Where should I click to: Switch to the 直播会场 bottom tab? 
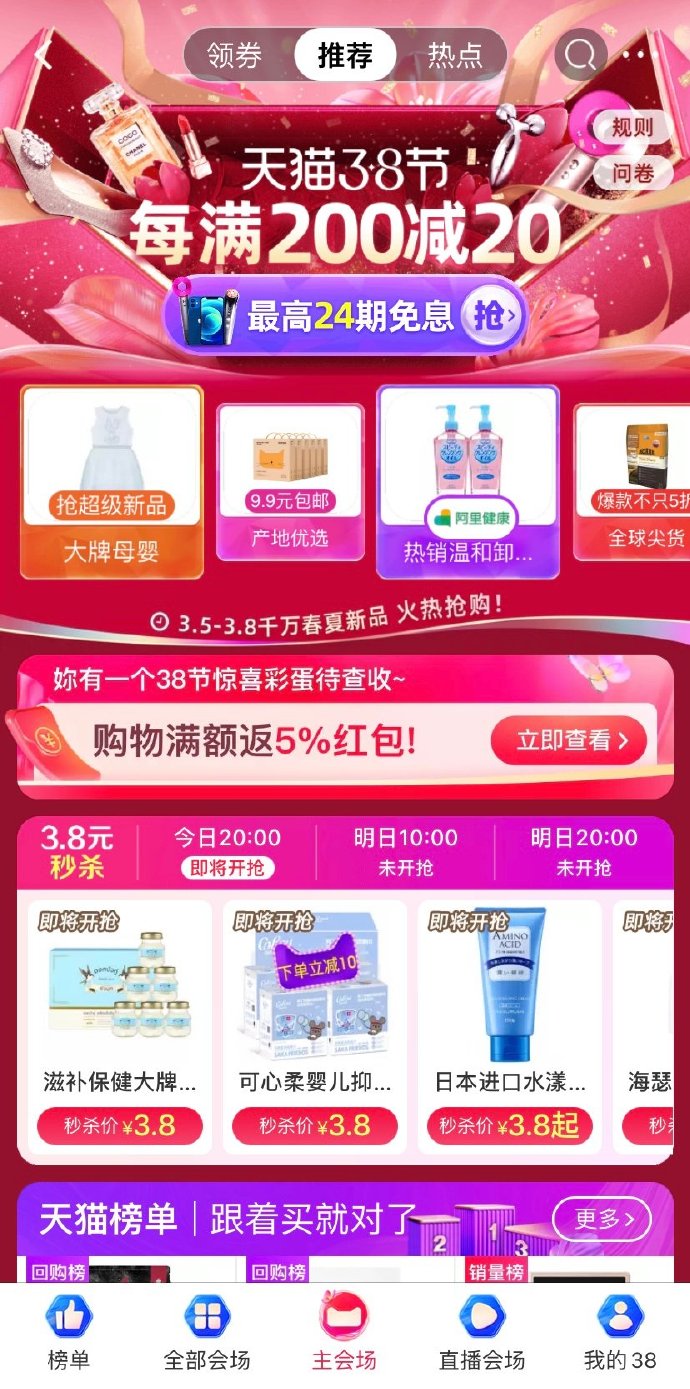click(x=482, y=1333)
